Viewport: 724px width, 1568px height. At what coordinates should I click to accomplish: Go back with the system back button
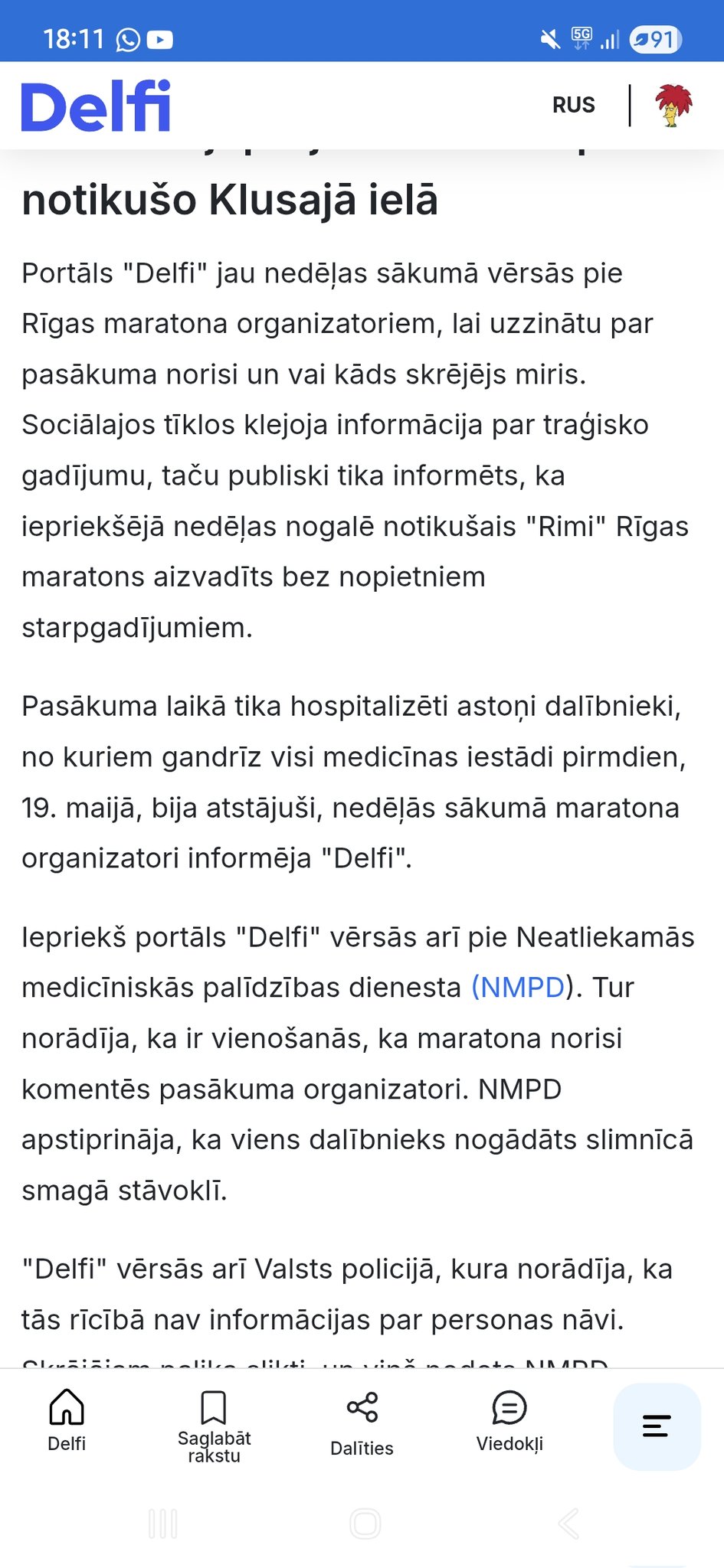(568, 1524)
